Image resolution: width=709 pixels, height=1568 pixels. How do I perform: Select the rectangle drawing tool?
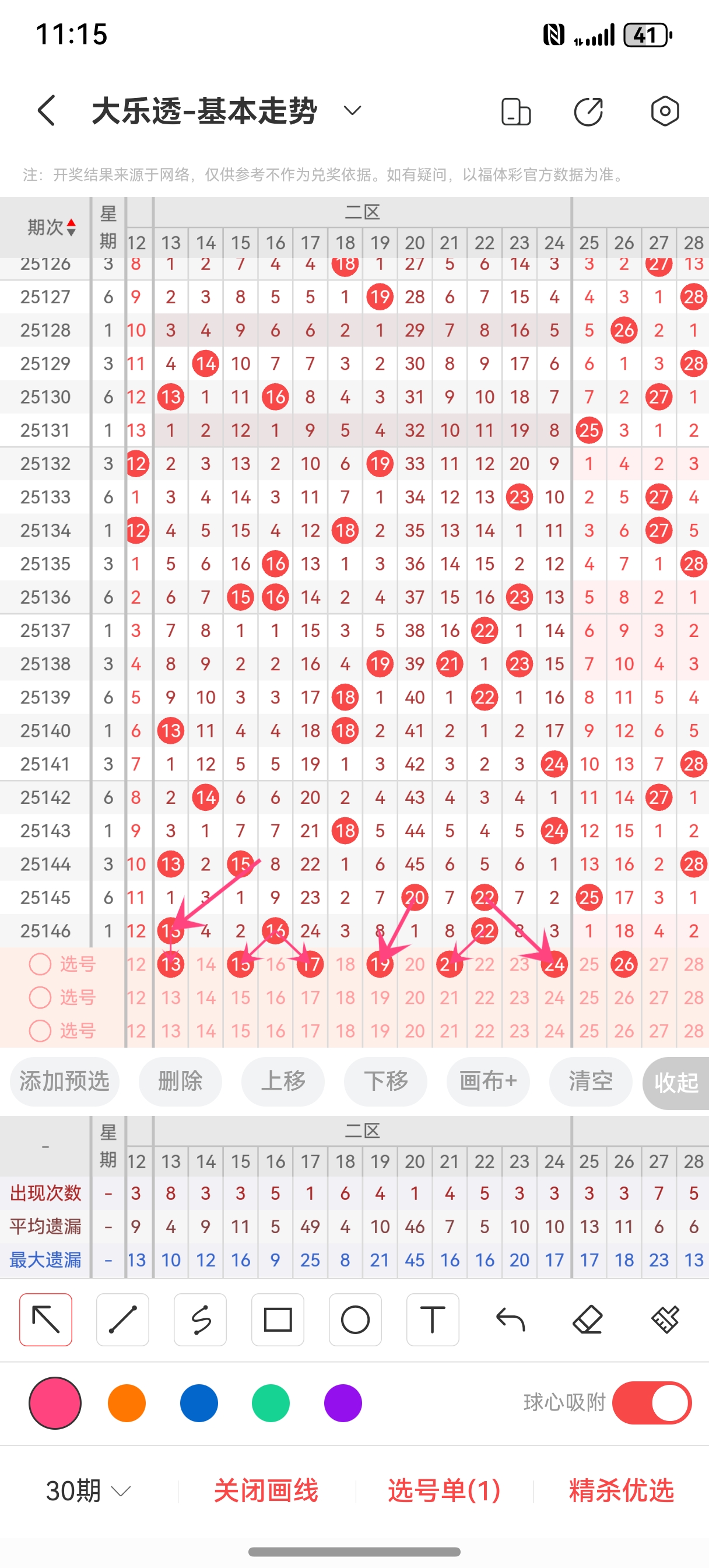278,1319
